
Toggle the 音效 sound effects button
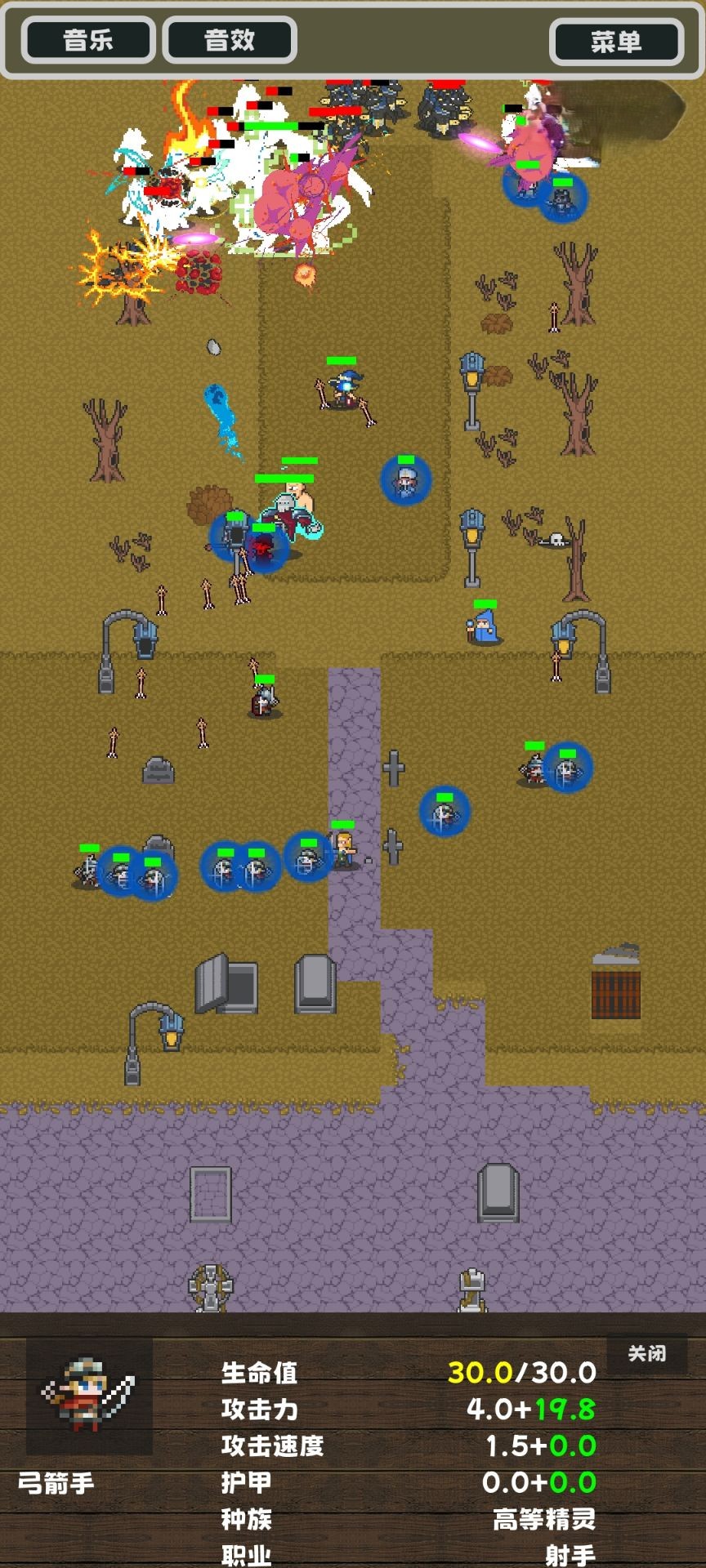tap(230, 40)
